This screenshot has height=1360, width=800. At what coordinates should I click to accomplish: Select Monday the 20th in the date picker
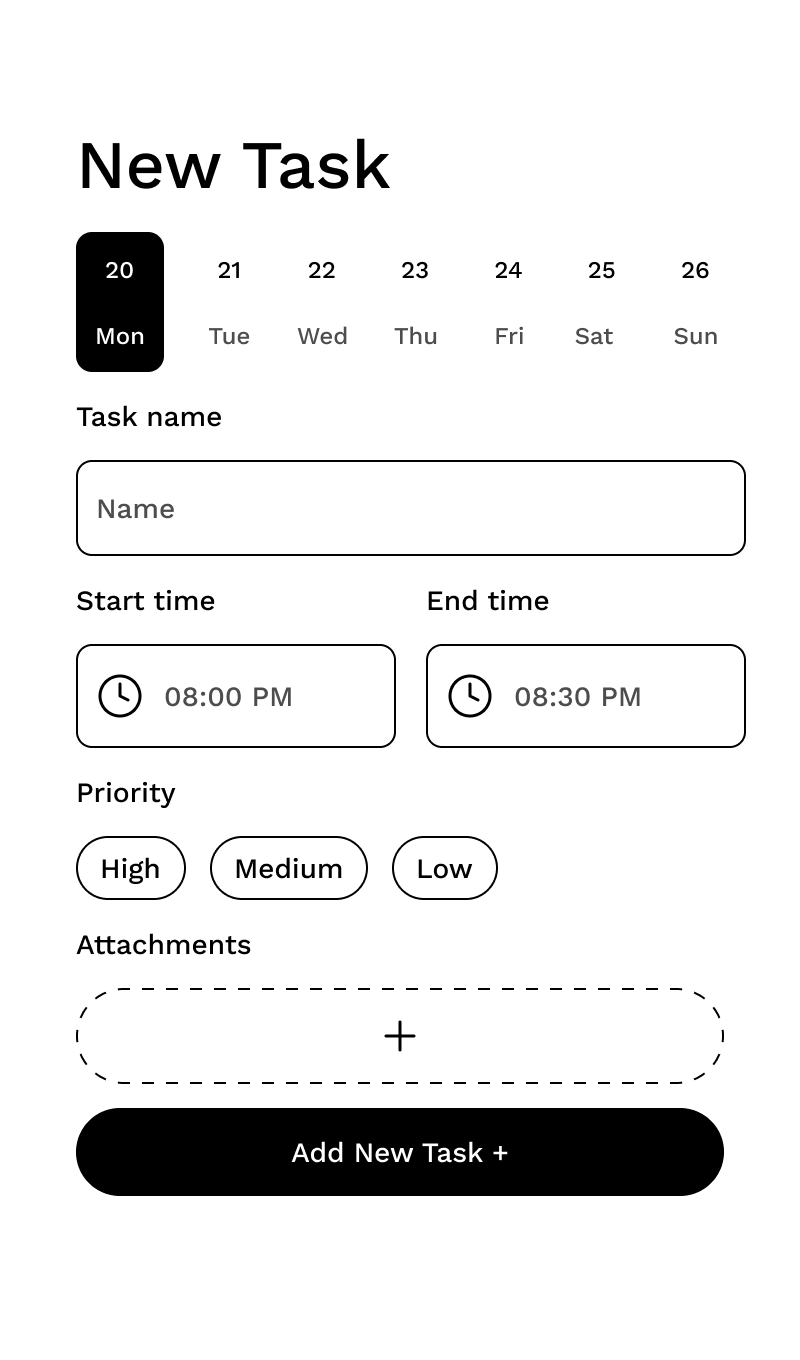tap(120, 302)
